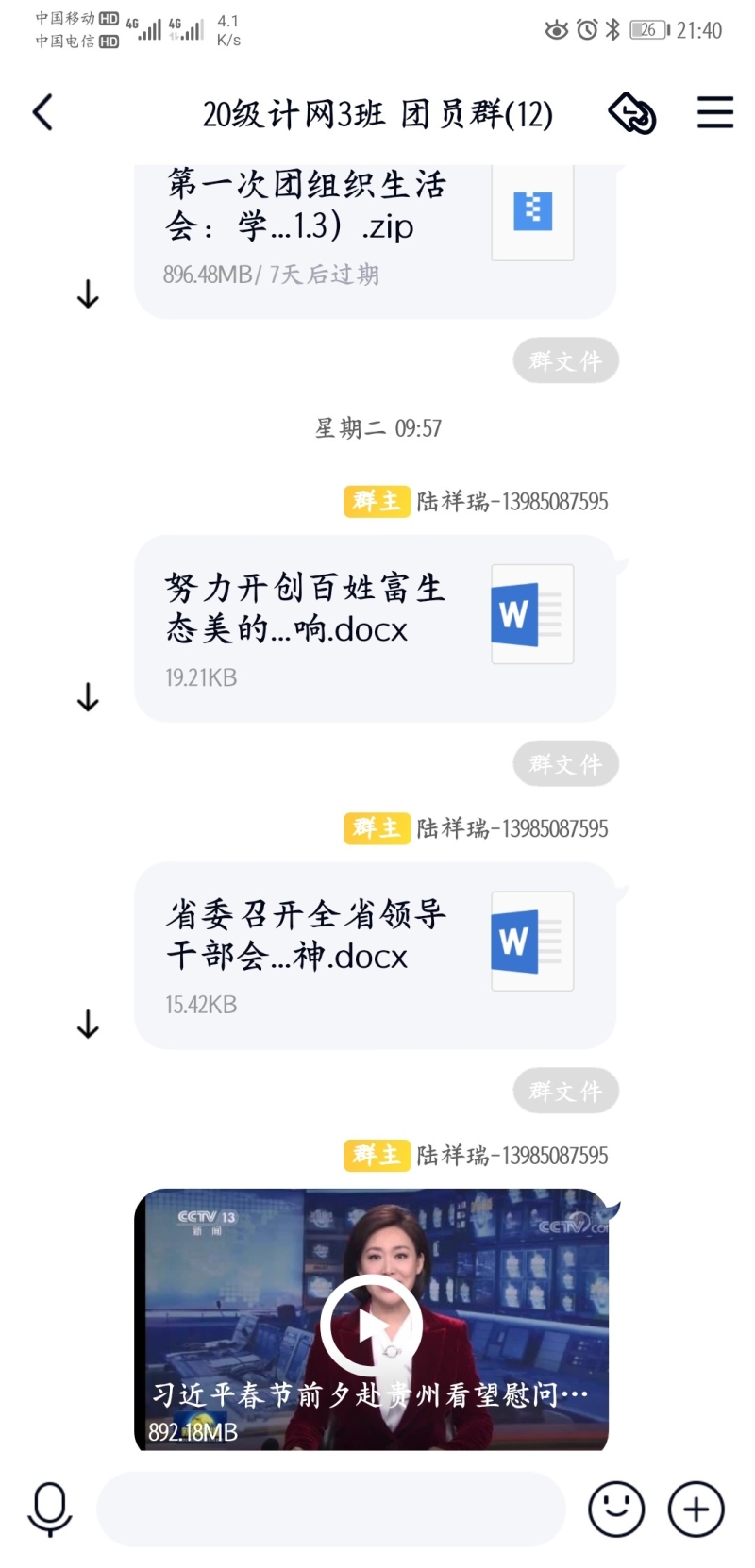This screenshot has height=1568, width=755.
Task: Tap the tag icon beside the menu
Action: tap(631, 113)
